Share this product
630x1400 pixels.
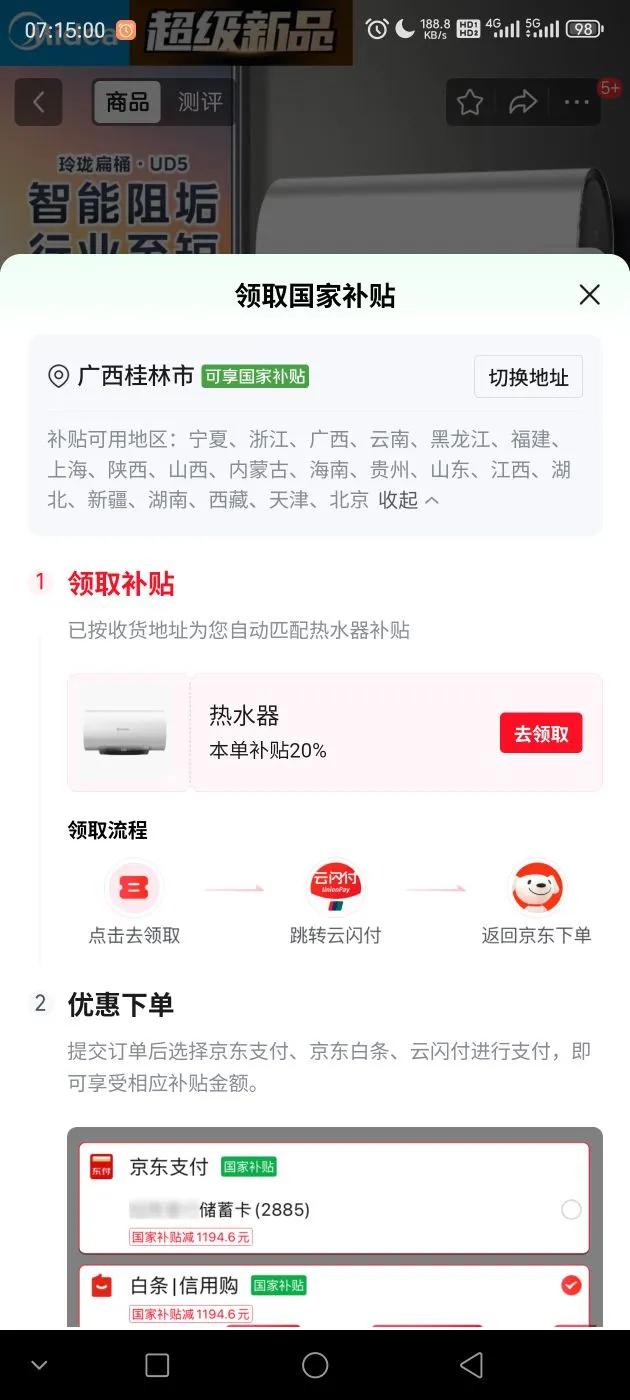coord(523,102)
